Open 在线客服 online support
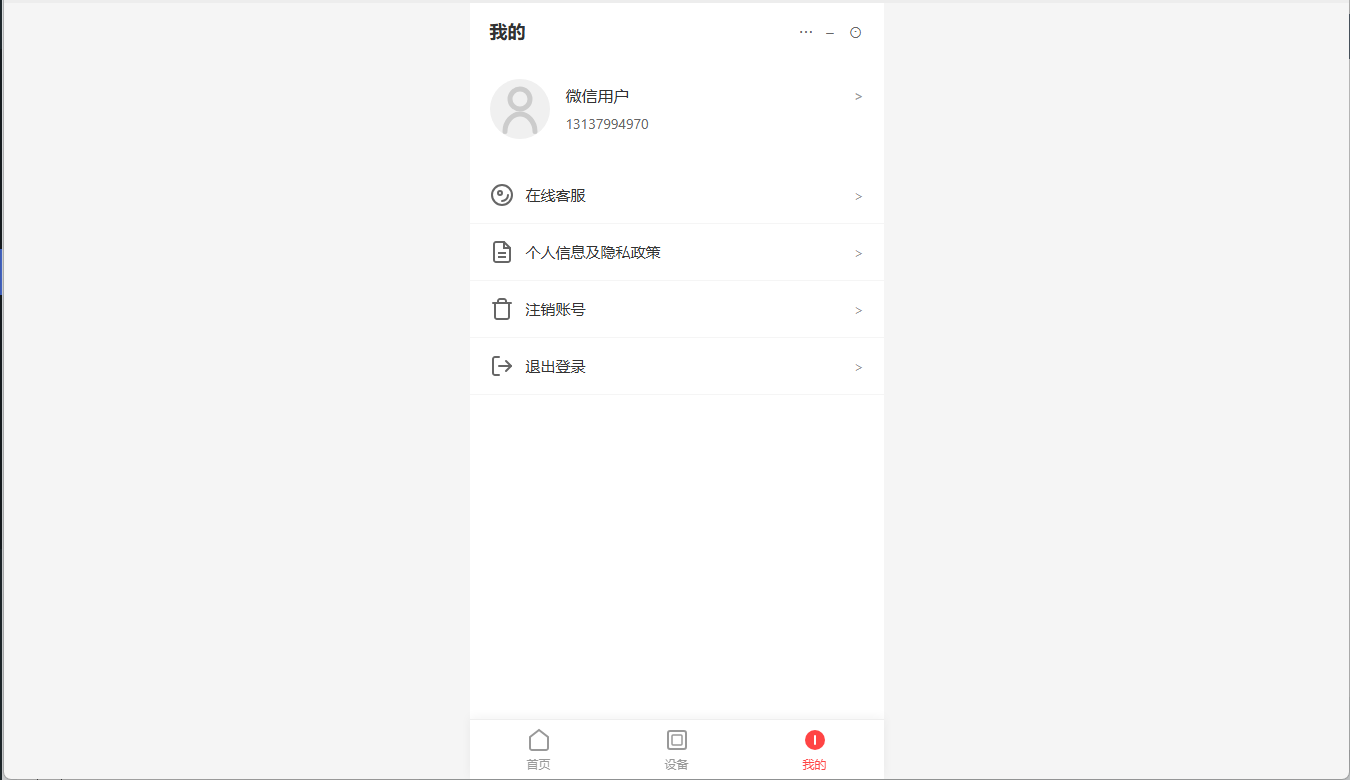 pyautogui.click(x=676, y=196)
